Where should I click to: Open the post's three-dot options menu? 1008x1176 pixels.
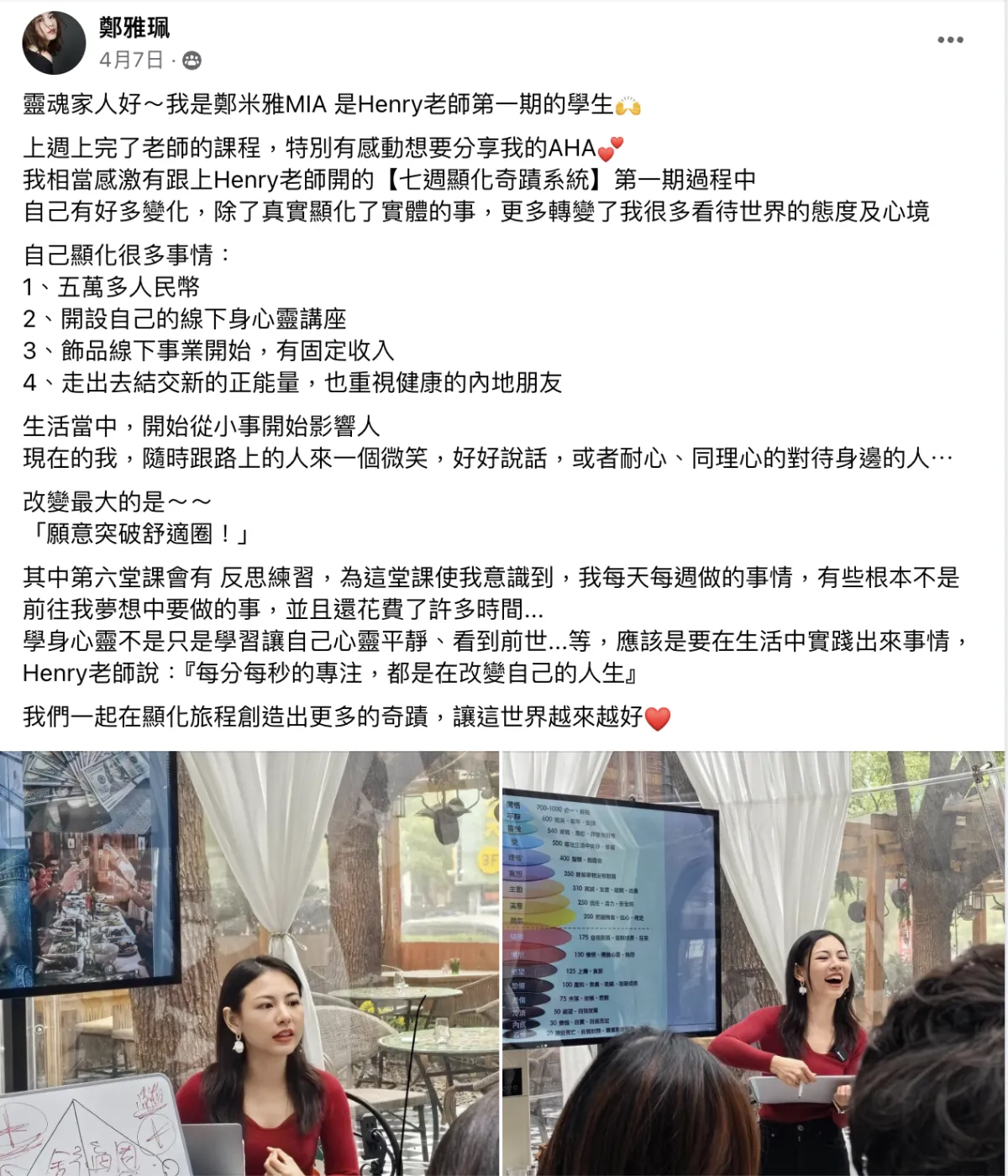coord(950,40)
